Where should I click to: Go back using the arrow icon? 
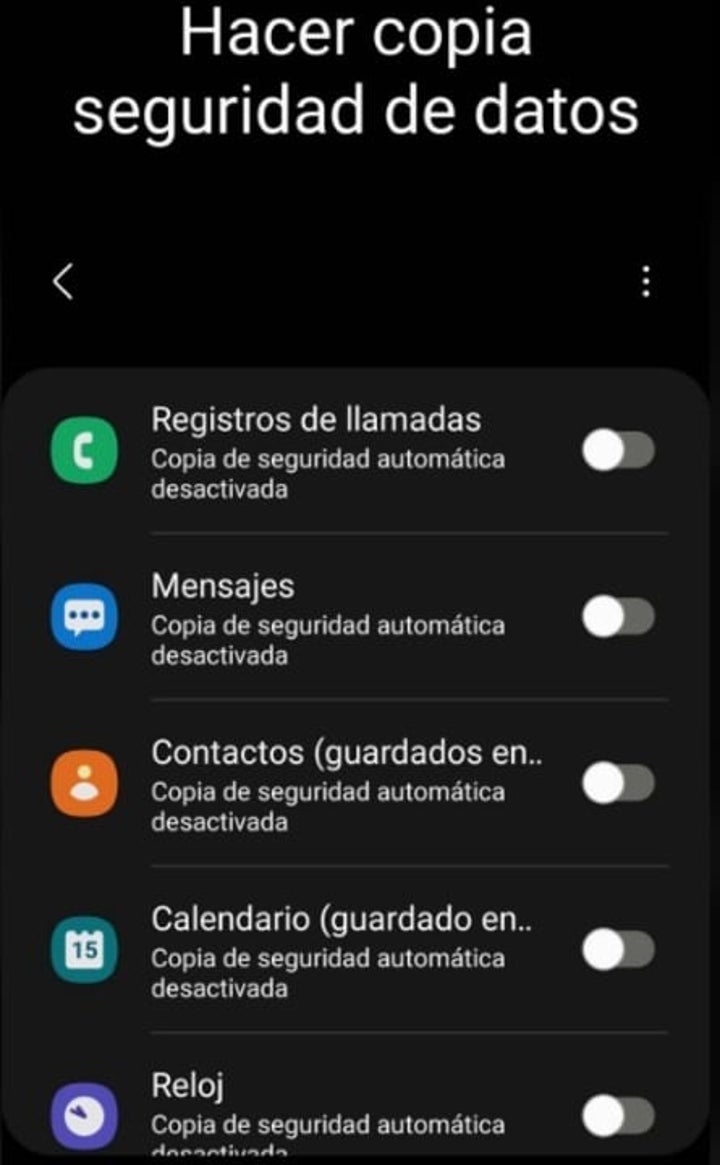pos(63,282)
